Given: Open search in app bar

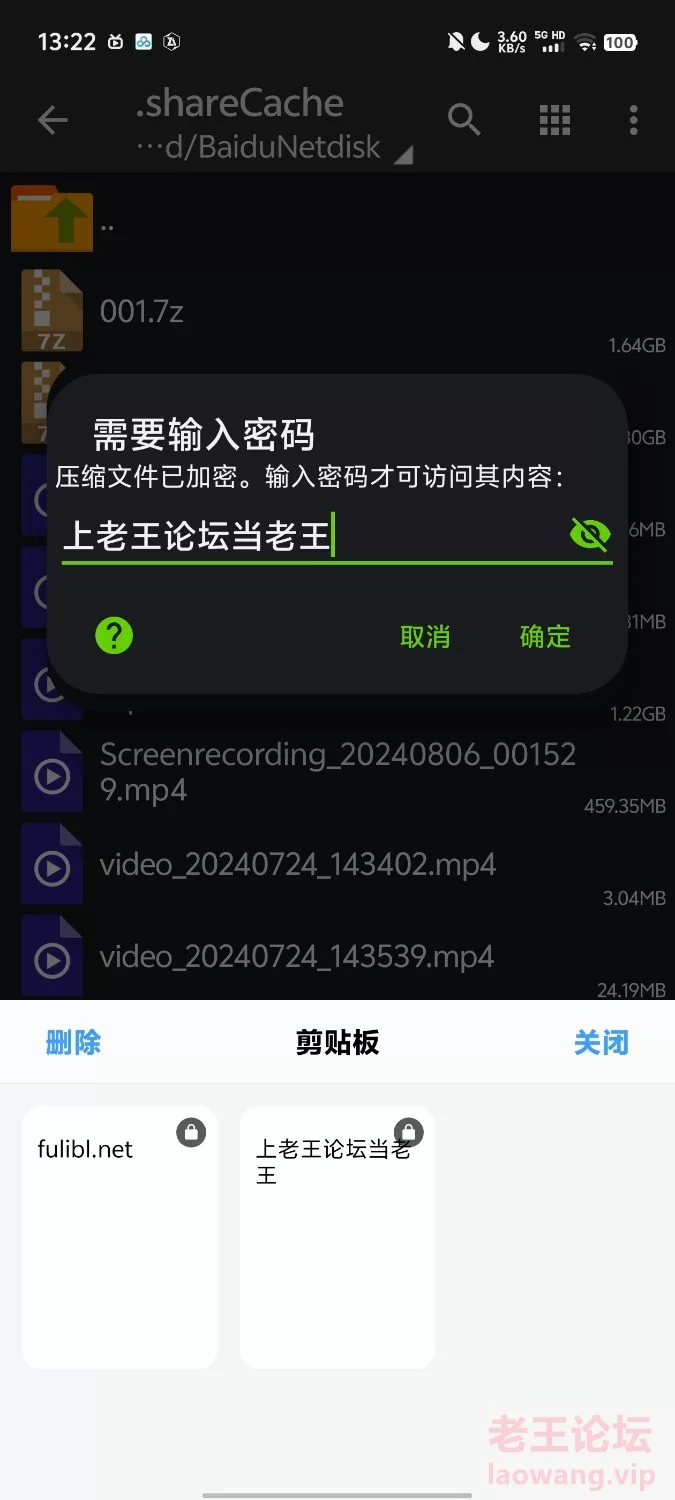Looking at the screenshot, I should (464, 120).
